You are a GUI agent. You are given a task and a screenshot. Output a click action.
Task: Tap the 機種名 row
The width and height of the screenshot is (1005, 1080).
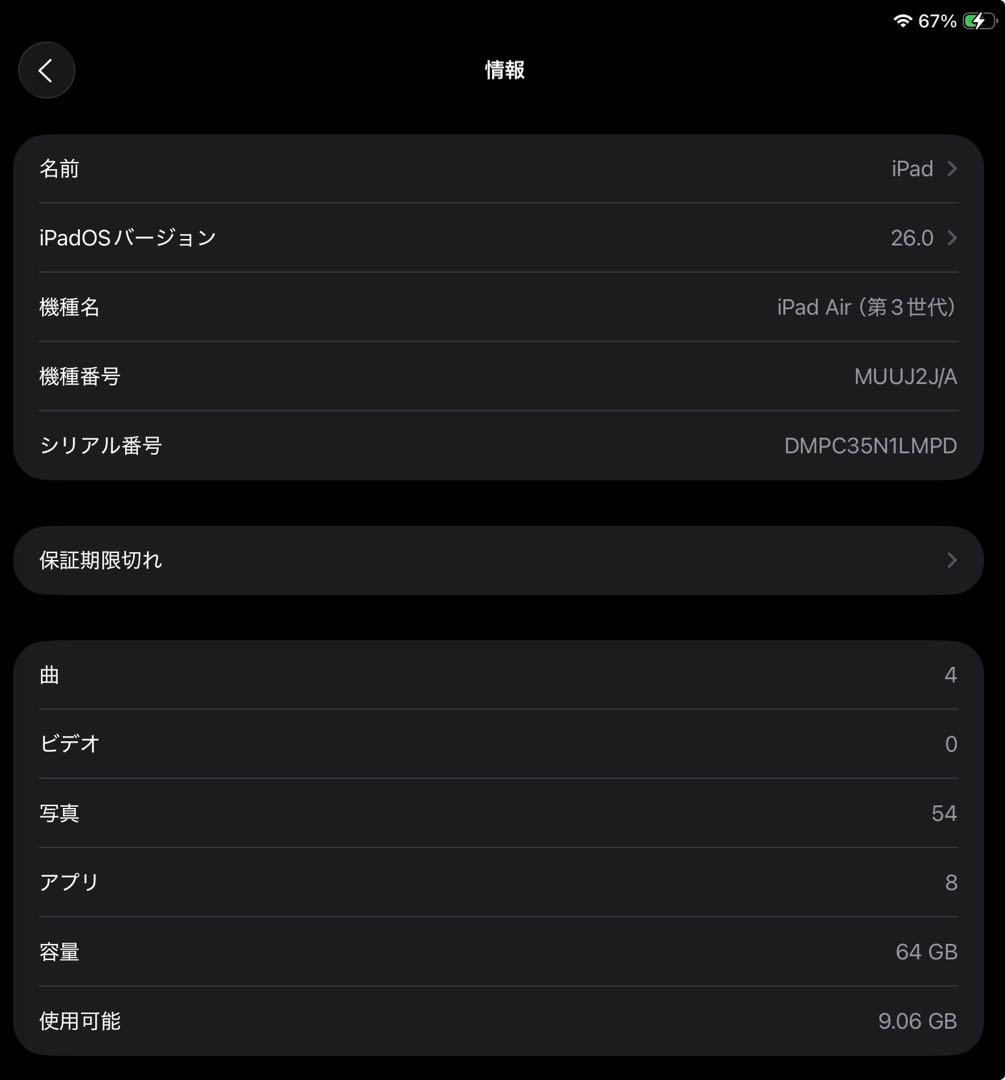click(500, 307)
